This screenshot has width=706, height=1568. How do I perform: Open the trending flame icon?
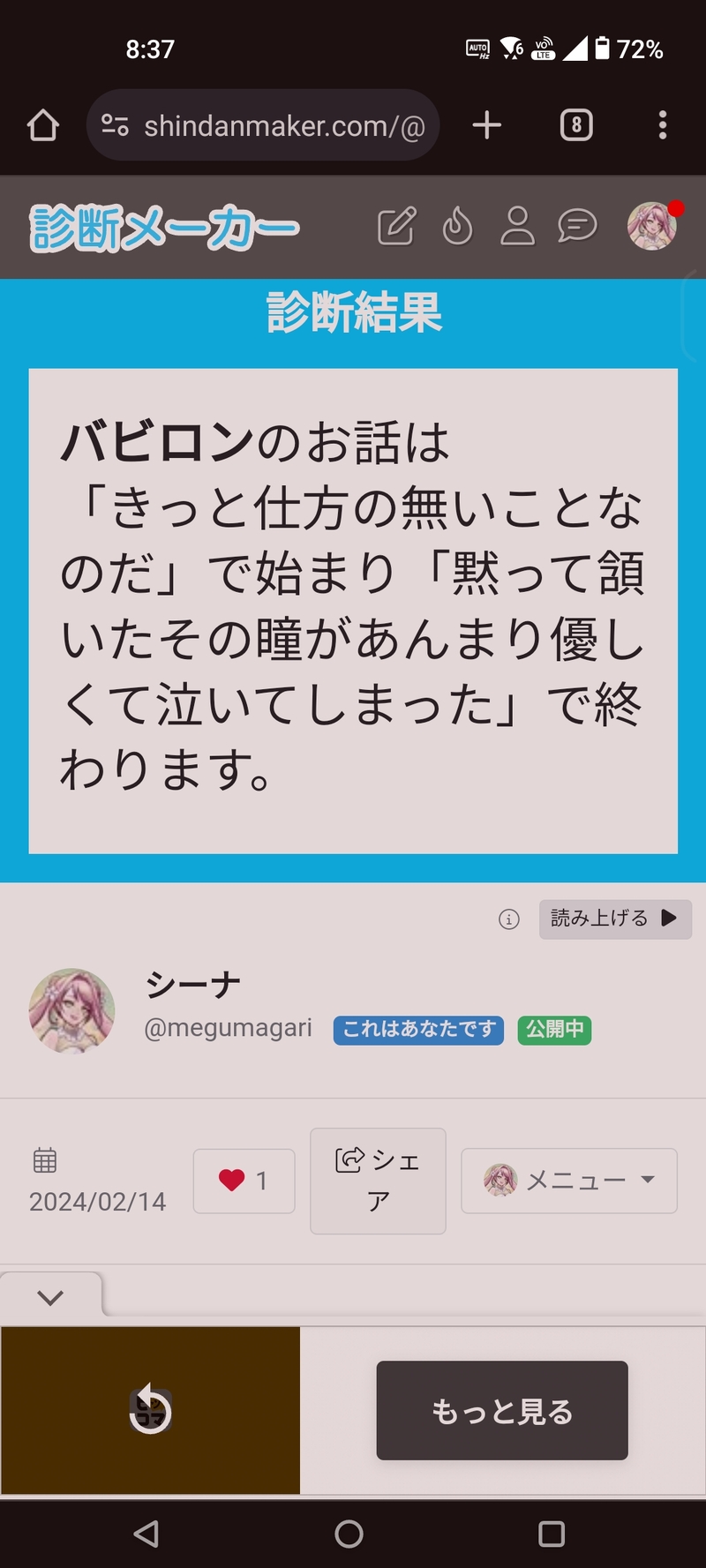coord(457,227)
